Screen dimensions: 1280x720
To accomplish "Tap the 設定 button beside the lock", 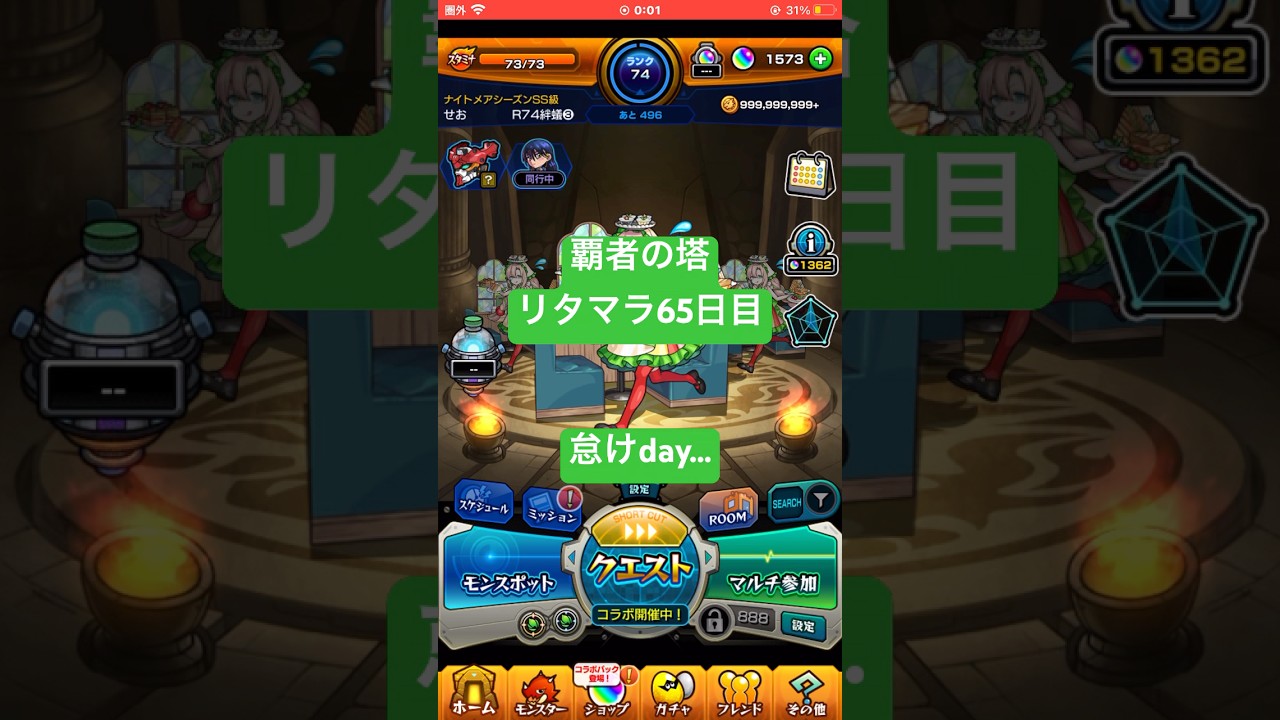I will (803, 626).
